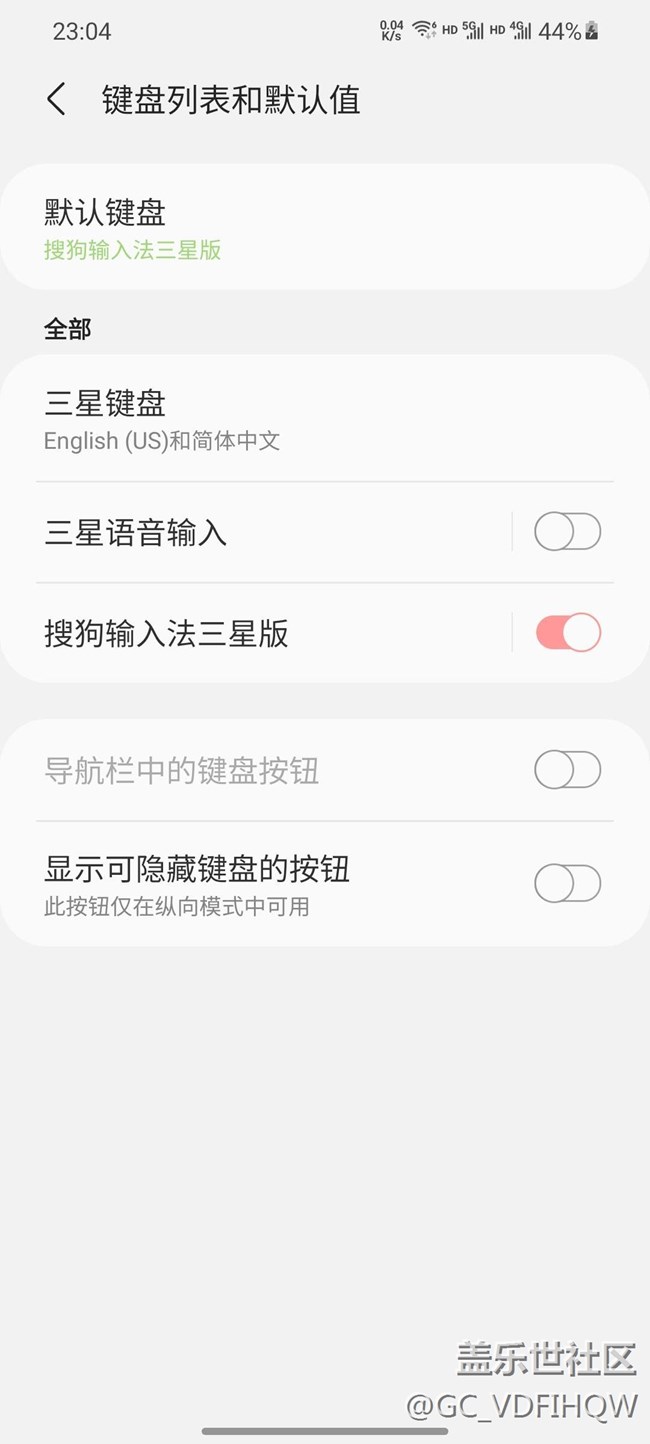Turn on 显示可隐藏键盘的按钮
Viewport: 650px width, 1444px height.
(568, 883)
